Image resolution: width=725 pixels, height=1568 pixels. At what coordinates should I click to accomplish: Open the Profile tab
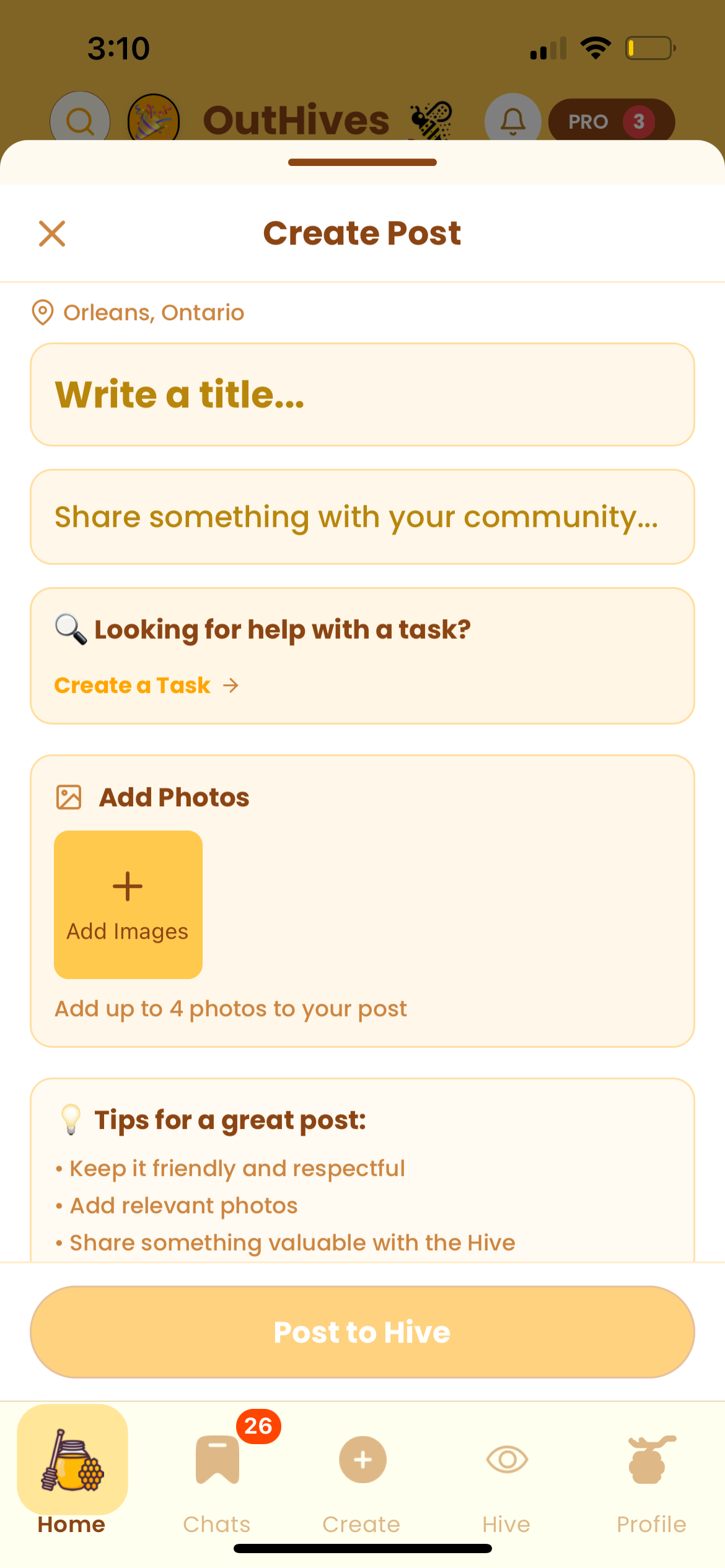pyautogui.click(x=652, y=1479)
